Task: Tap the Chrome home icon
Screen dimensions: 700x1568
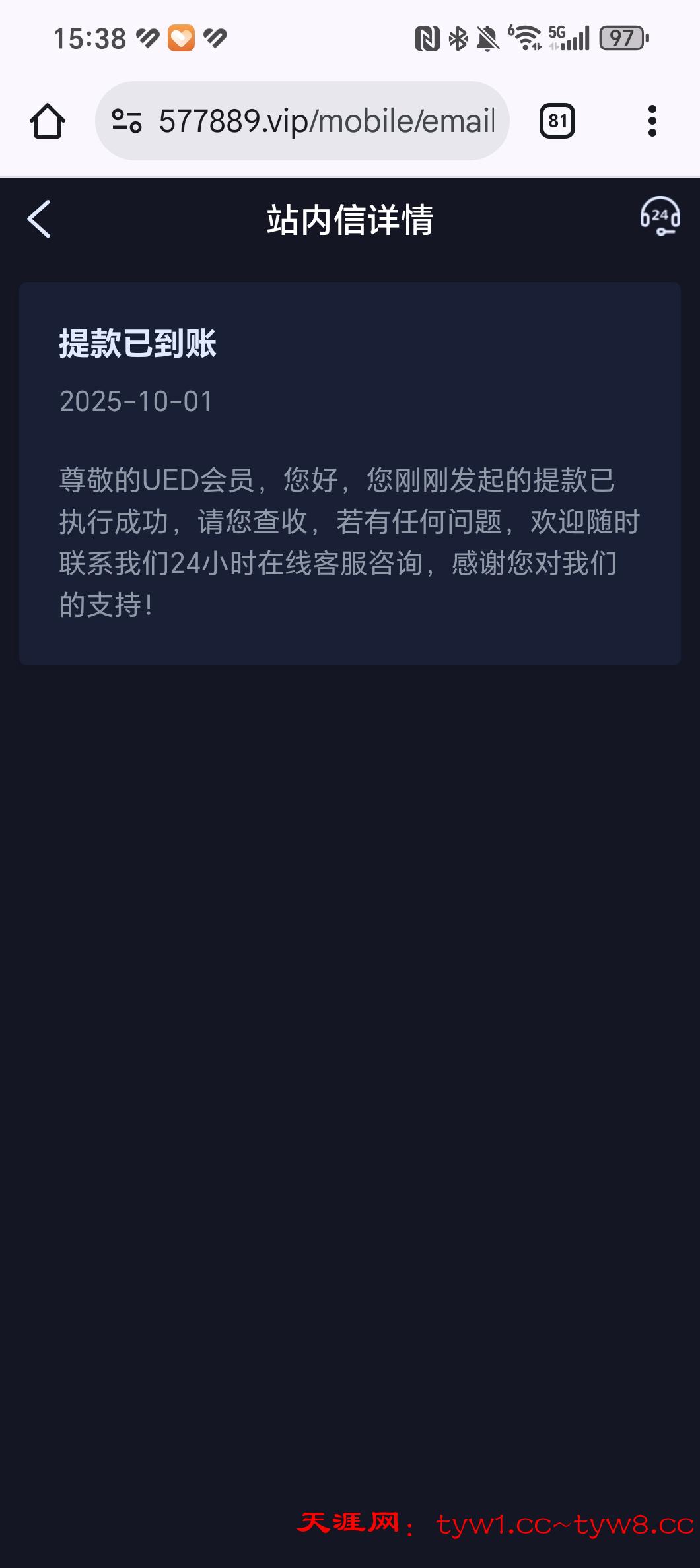Action: [48, 121]
